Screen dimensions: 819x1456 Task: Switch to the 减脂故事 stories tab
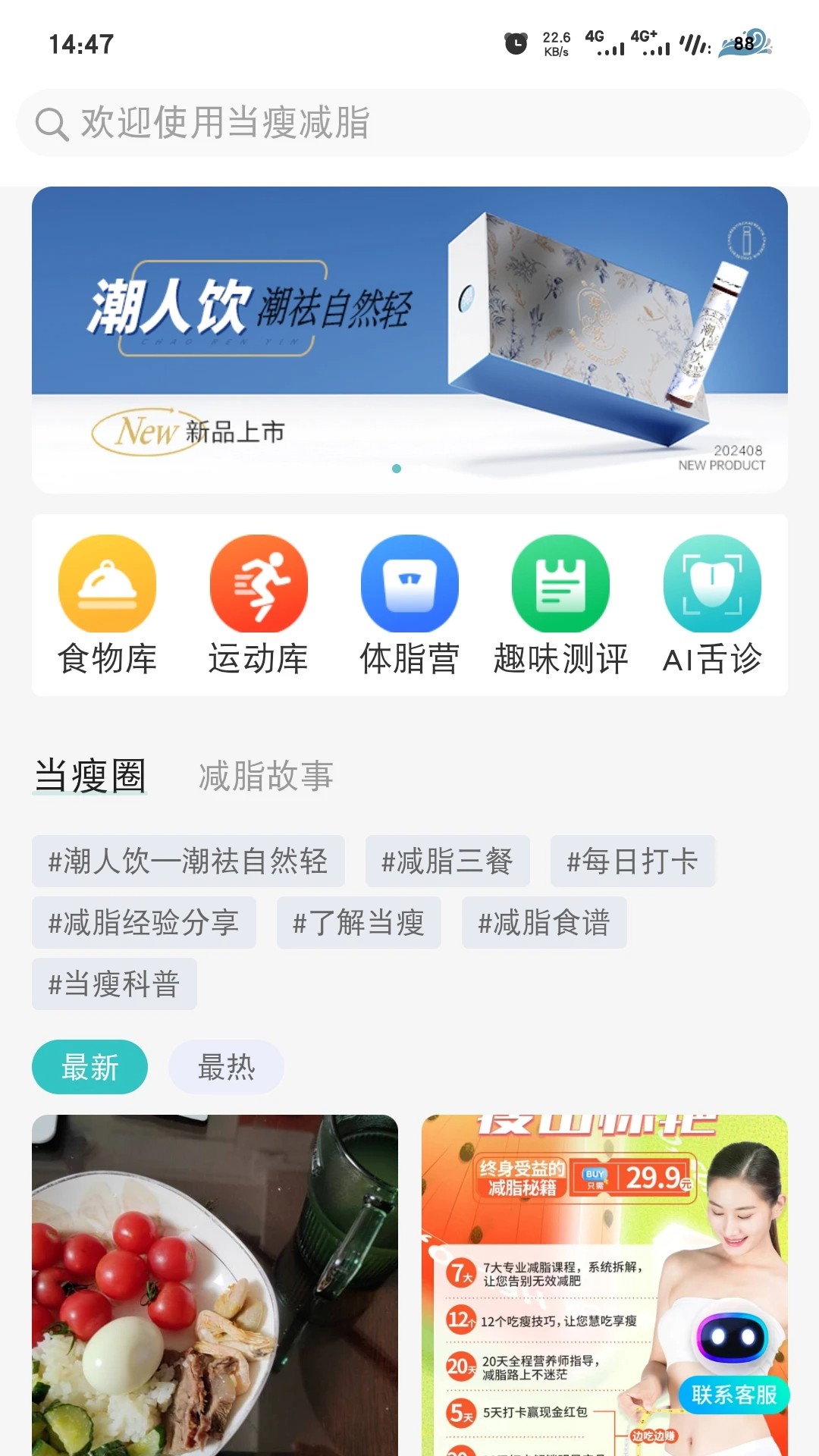[267, 775]
